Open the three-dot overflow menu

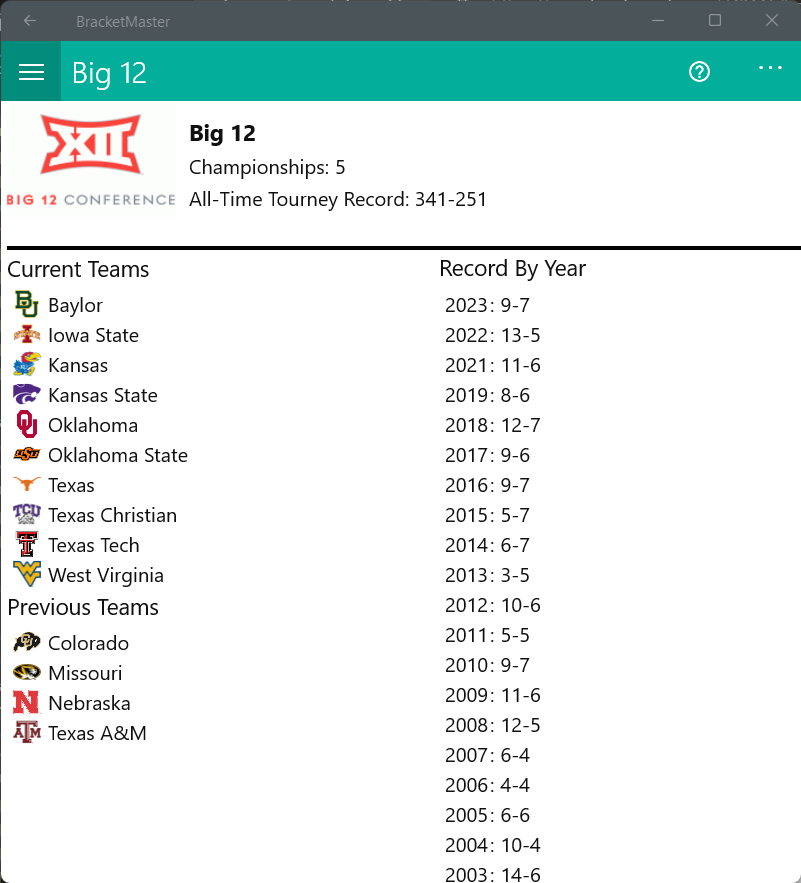(x=770, y=68)
